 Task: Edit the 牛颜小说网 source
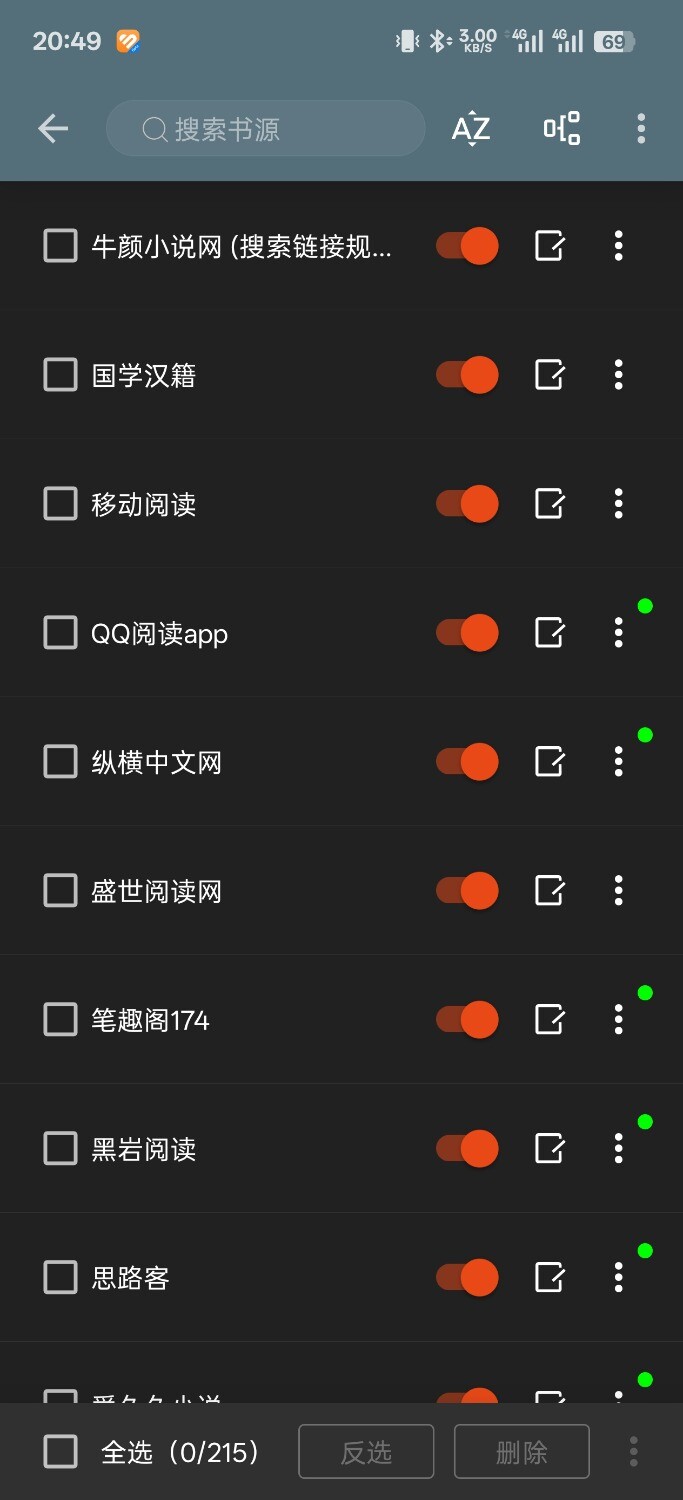[x=549, y=246]
